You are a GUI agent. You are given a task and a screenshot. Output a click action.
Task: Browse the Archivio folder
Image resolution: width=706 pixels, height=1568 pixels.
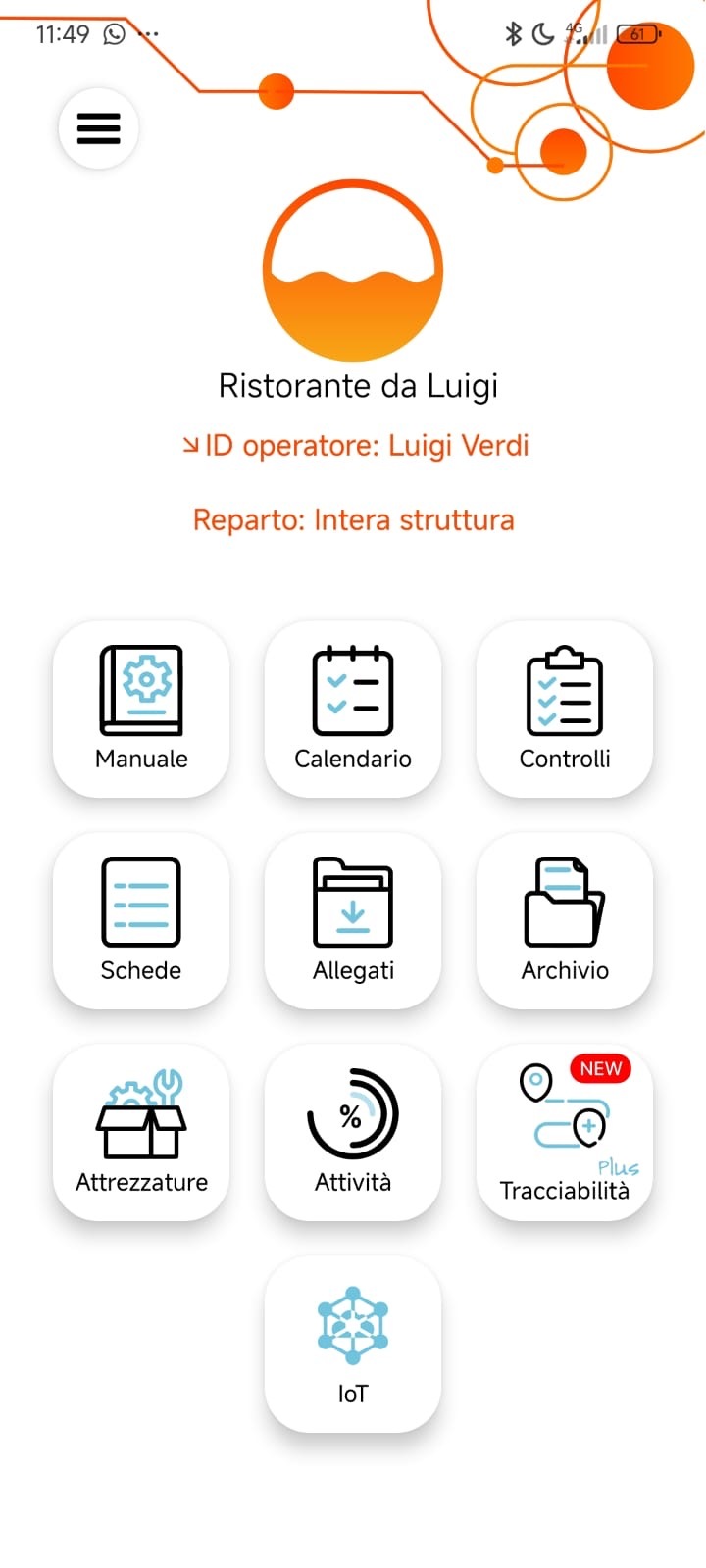565,920
